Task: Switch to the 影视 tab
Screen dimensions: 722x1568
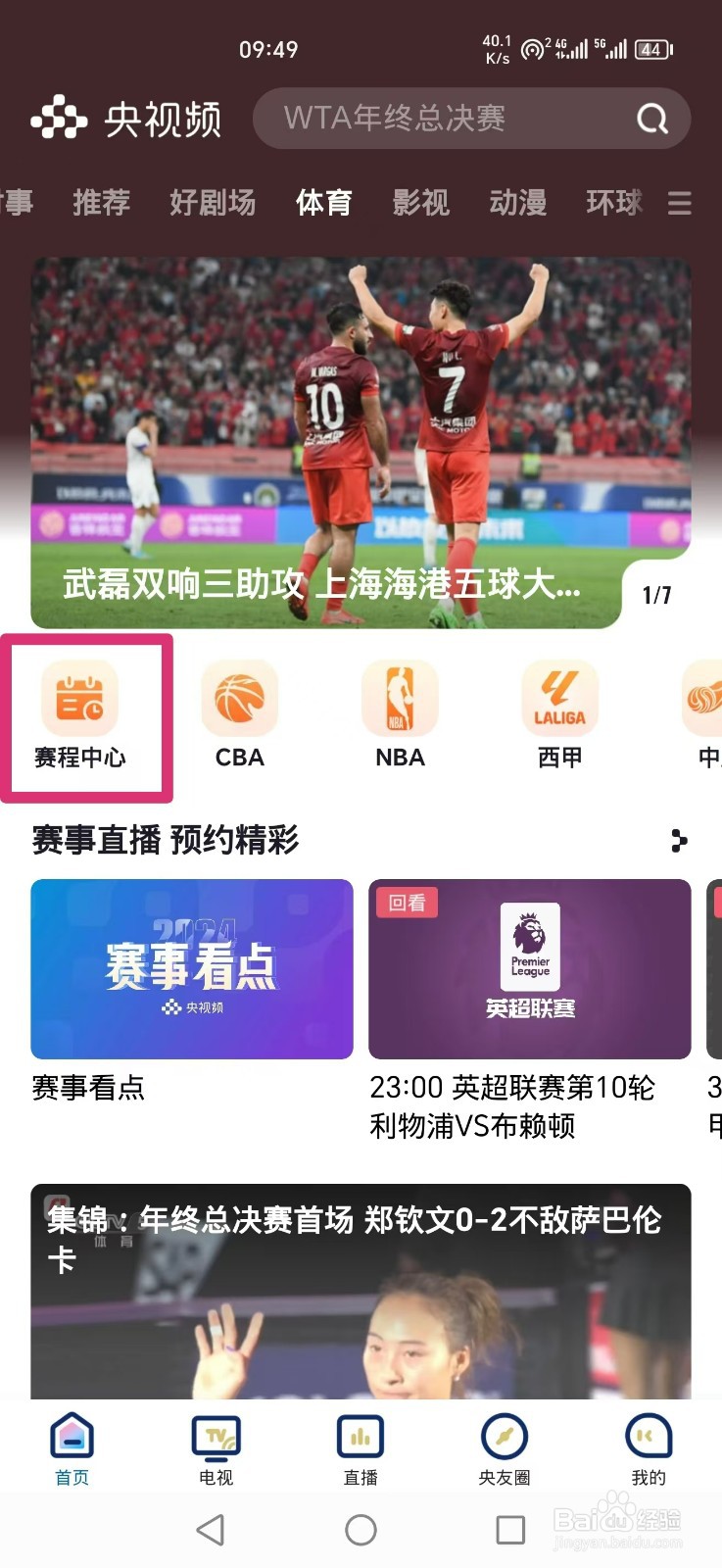Action: click(x=420, y=204)
